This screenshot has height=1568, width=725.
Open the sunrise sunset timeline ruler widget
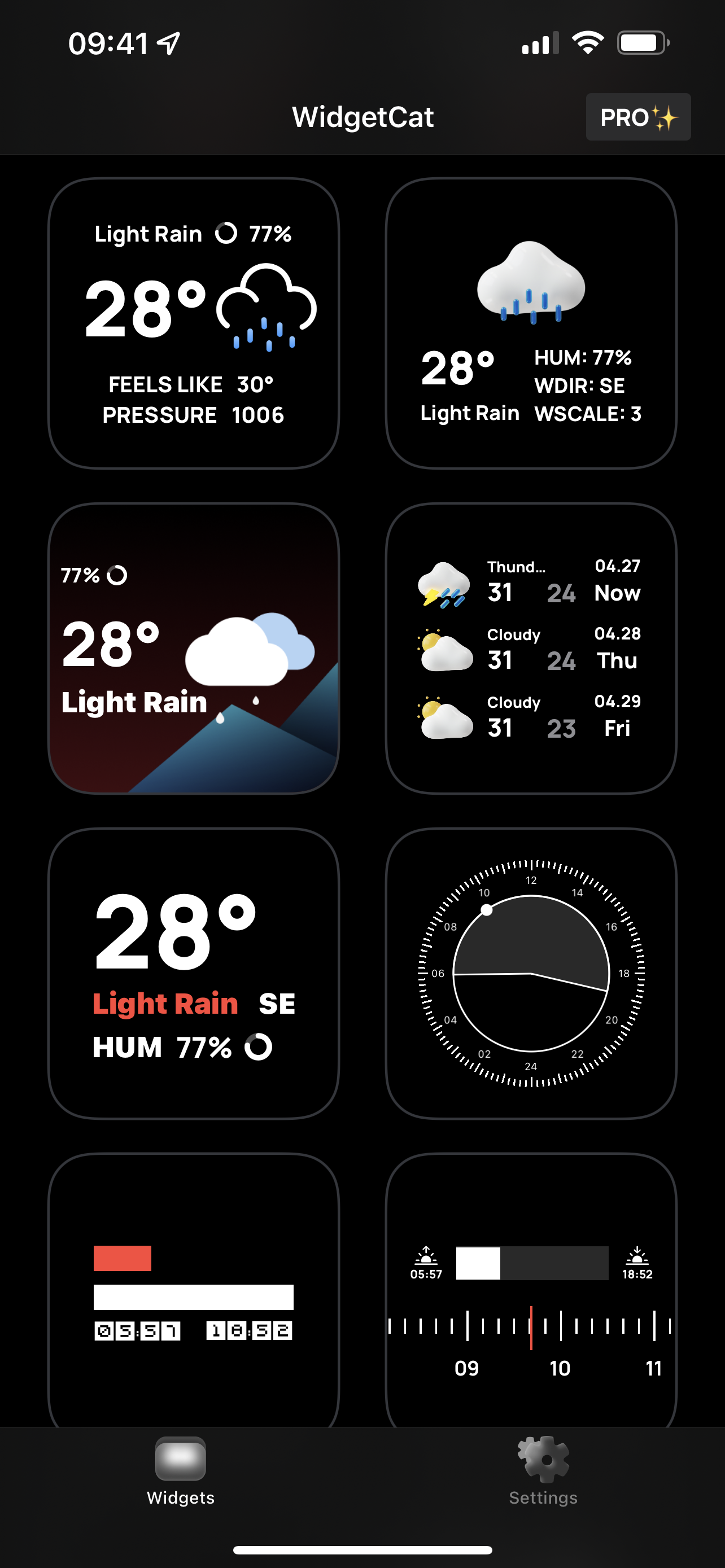(x=531, y=1290)
